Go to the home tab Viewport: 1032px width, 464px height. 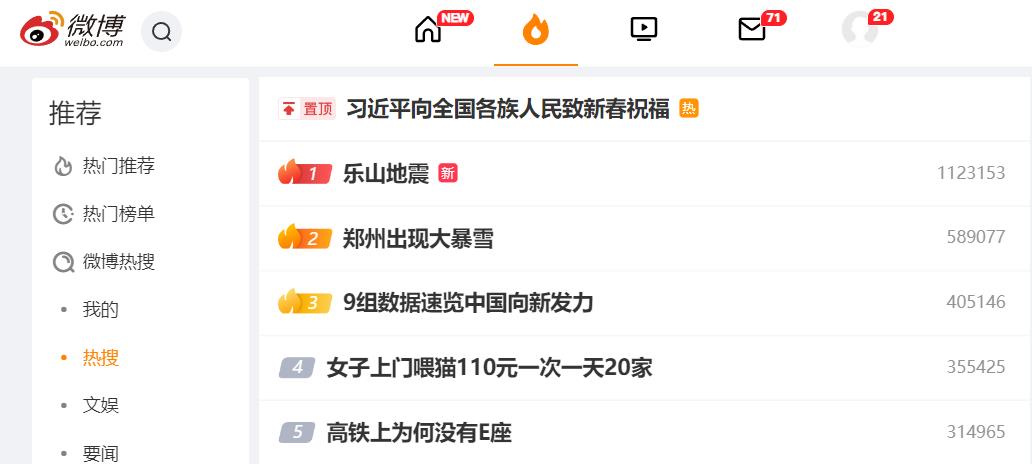[428, 30]
